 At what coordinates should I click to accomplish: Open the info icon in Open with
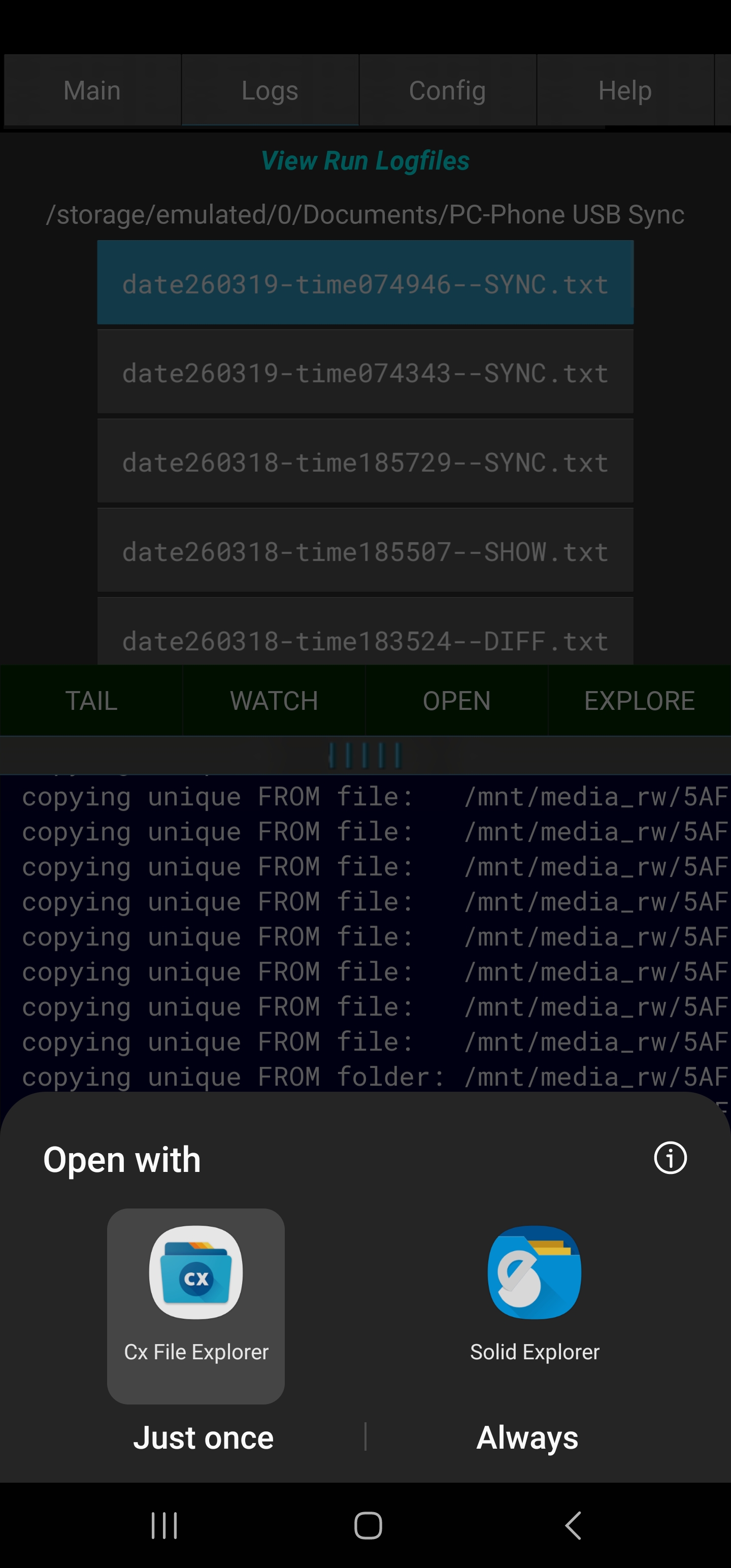click(x=670, y=1158)
